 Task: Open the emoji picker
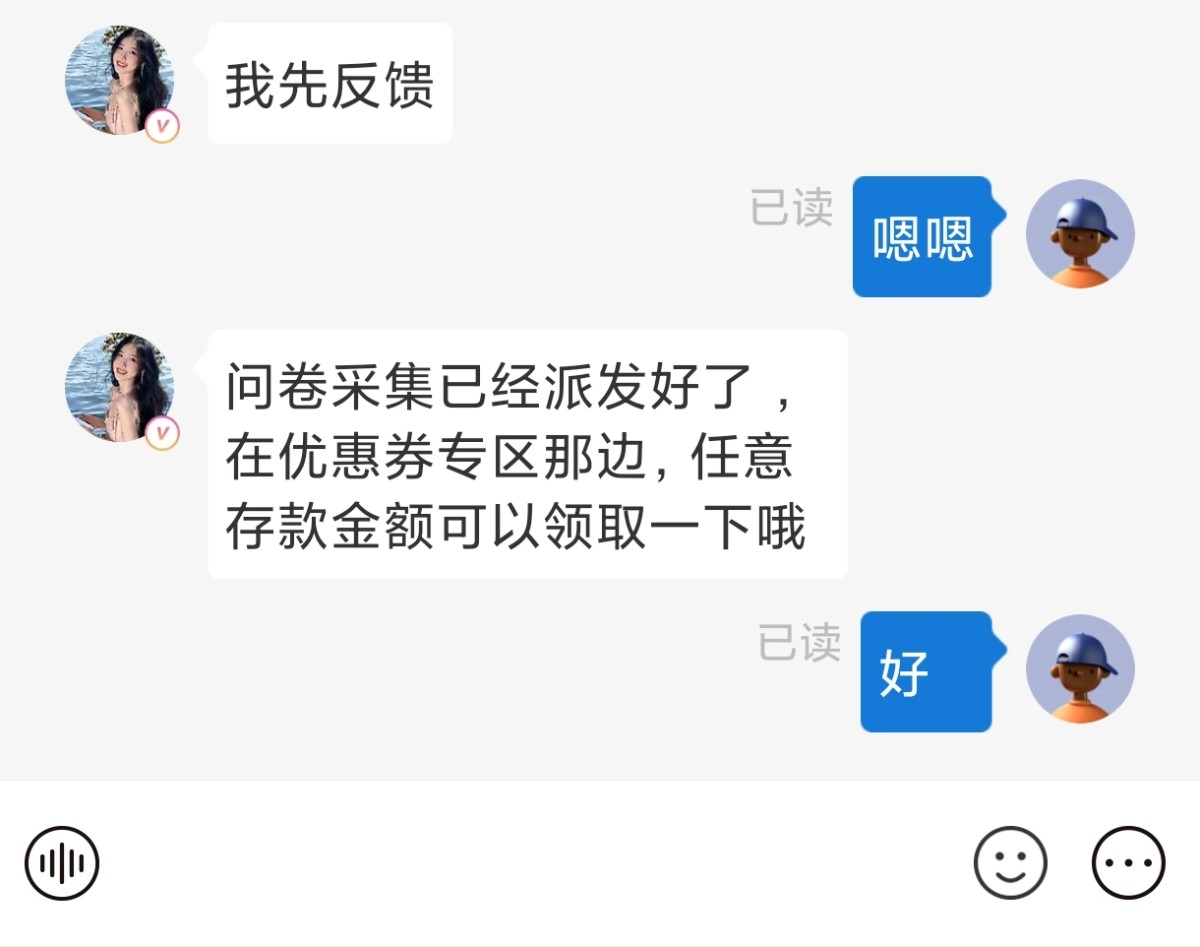1010,862
